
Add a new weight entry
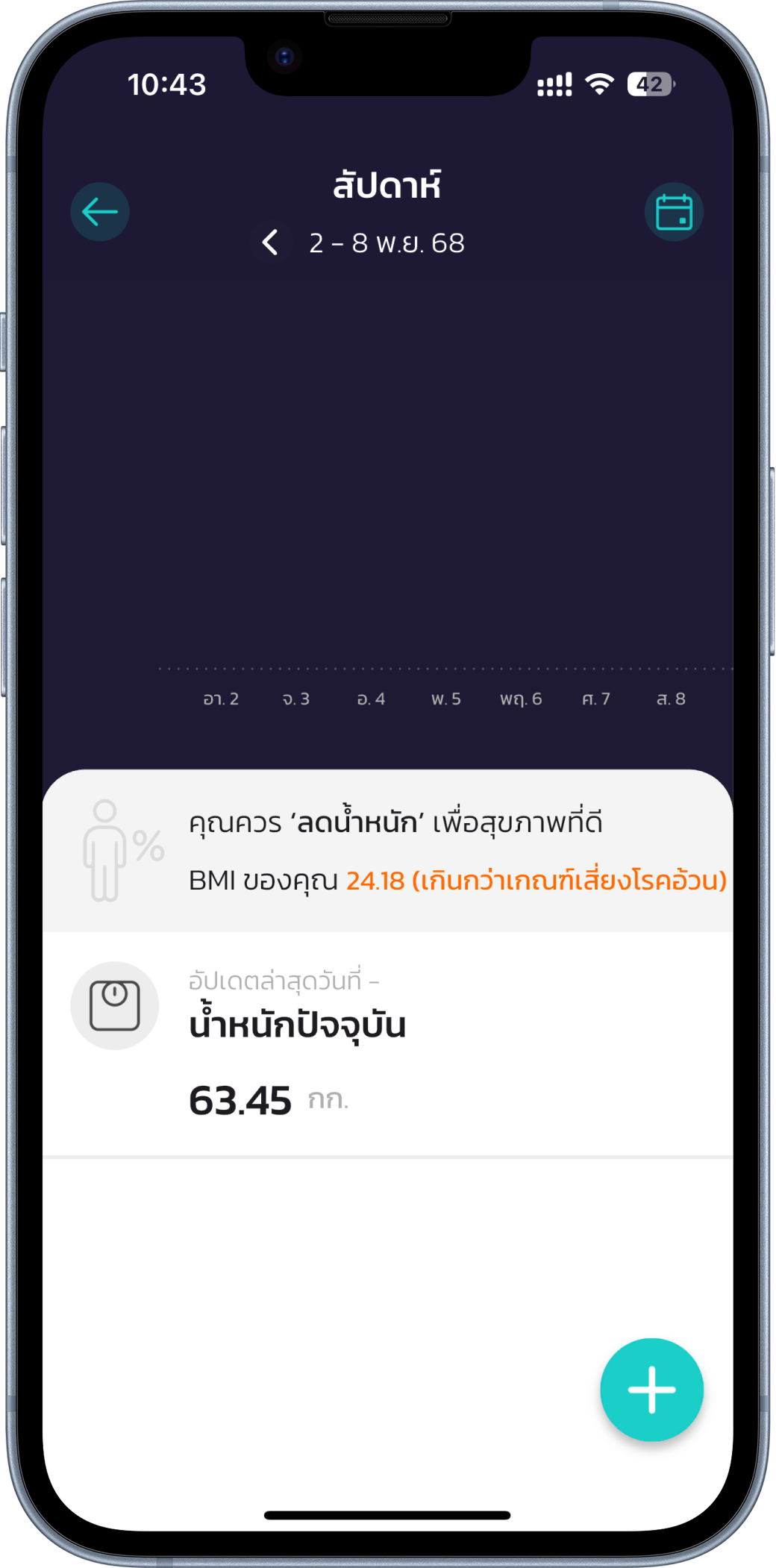tap(651, 1389)
